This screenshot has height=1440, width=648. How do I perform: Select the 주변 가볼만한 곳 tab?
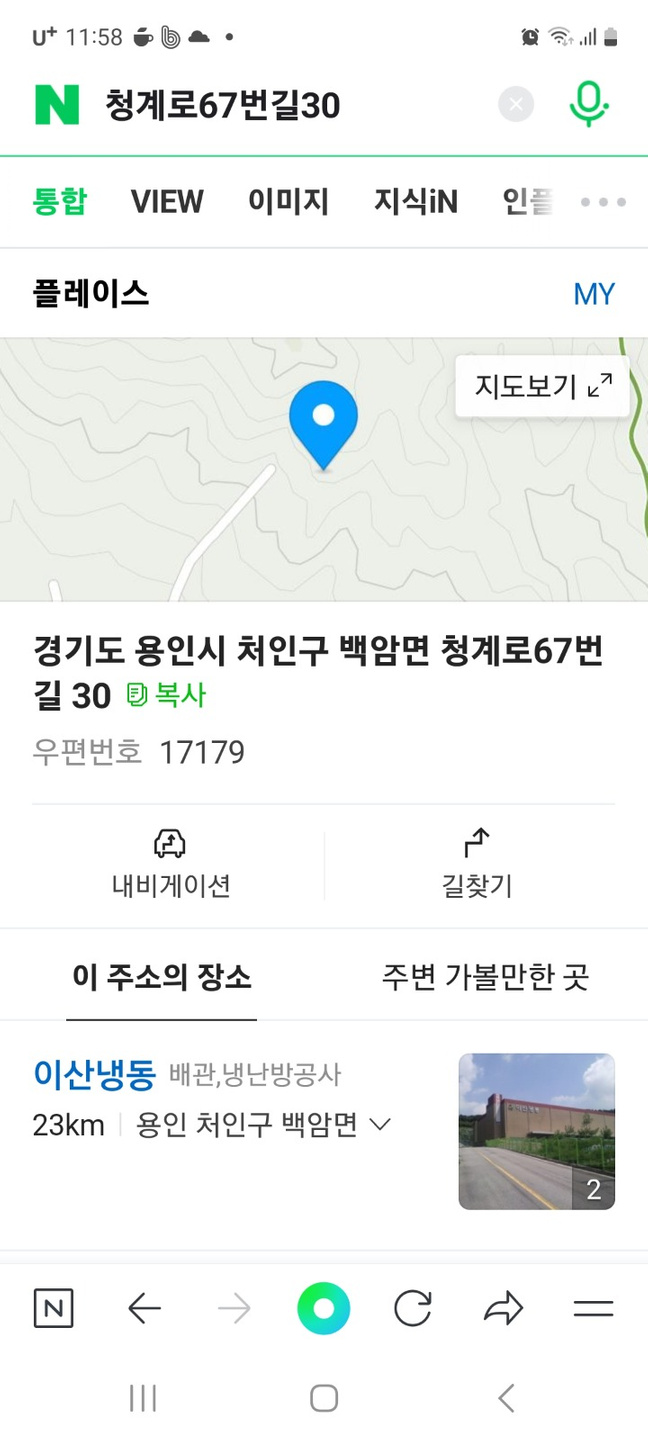click(485, 977)
